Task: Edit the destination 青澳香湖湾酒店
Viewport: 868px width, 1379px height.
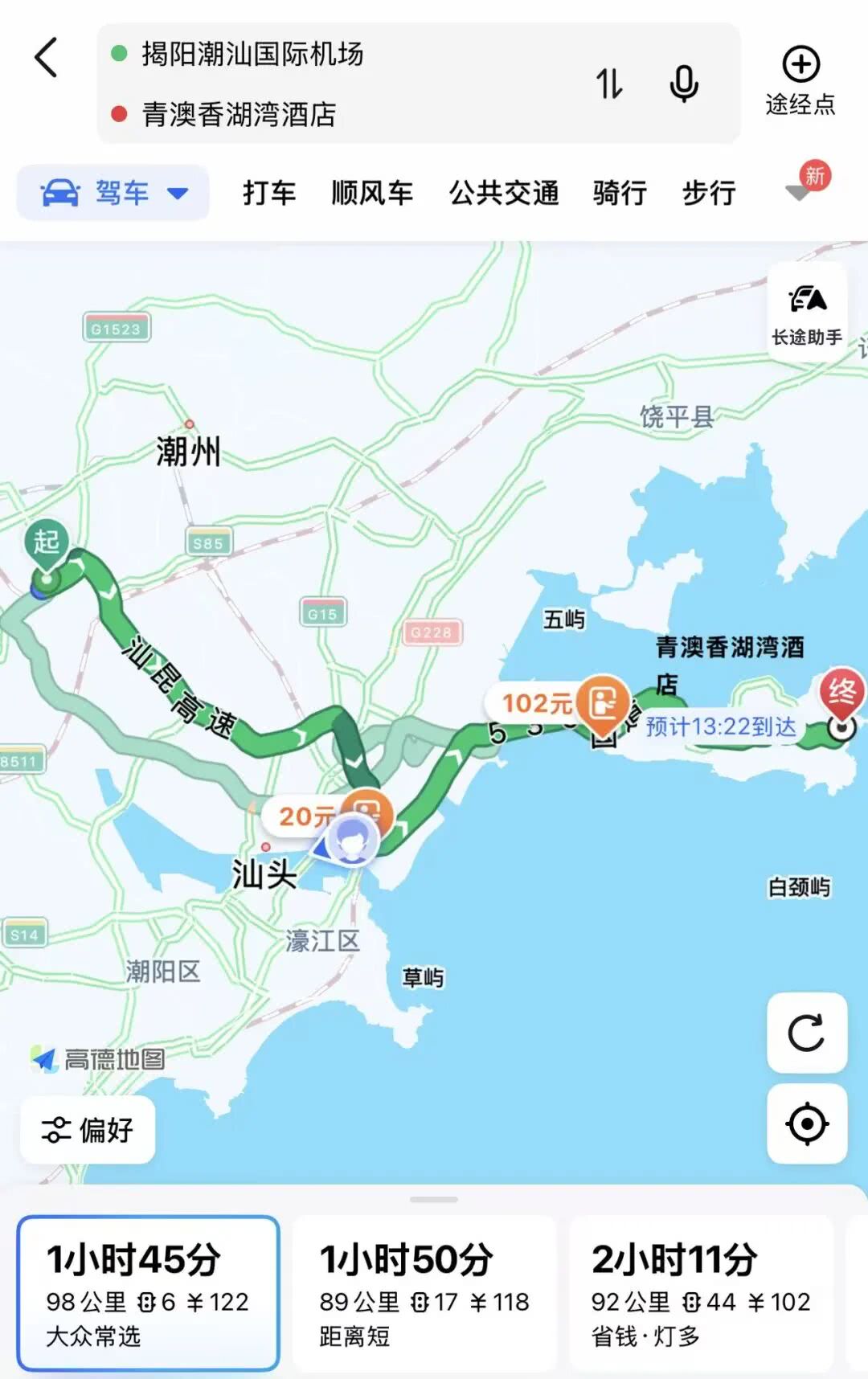Action: pos(239,114)
